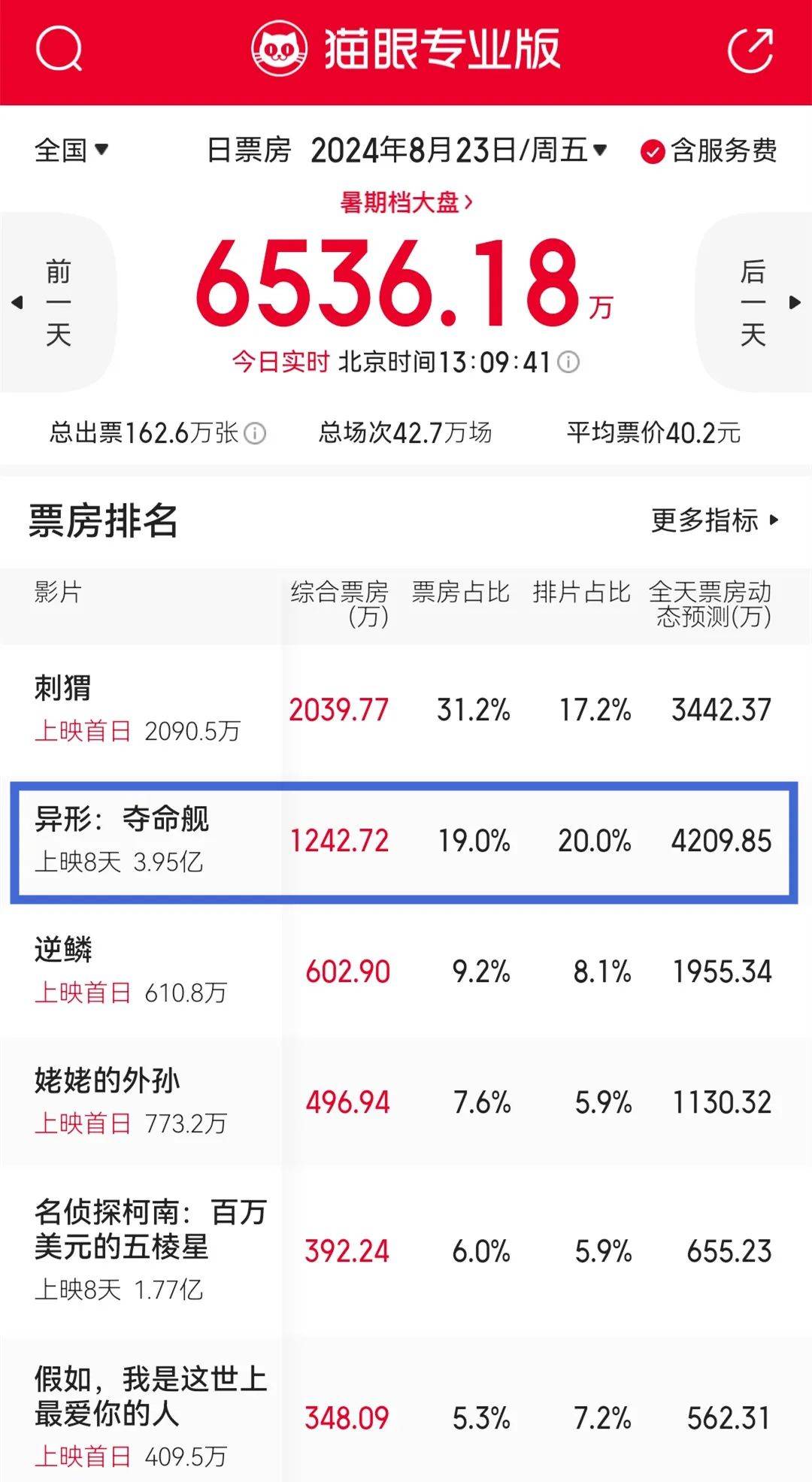Open the date picker for 2024年8月23日
Viewport: 812px width, 1482px height.
click(x=459, y=150)
